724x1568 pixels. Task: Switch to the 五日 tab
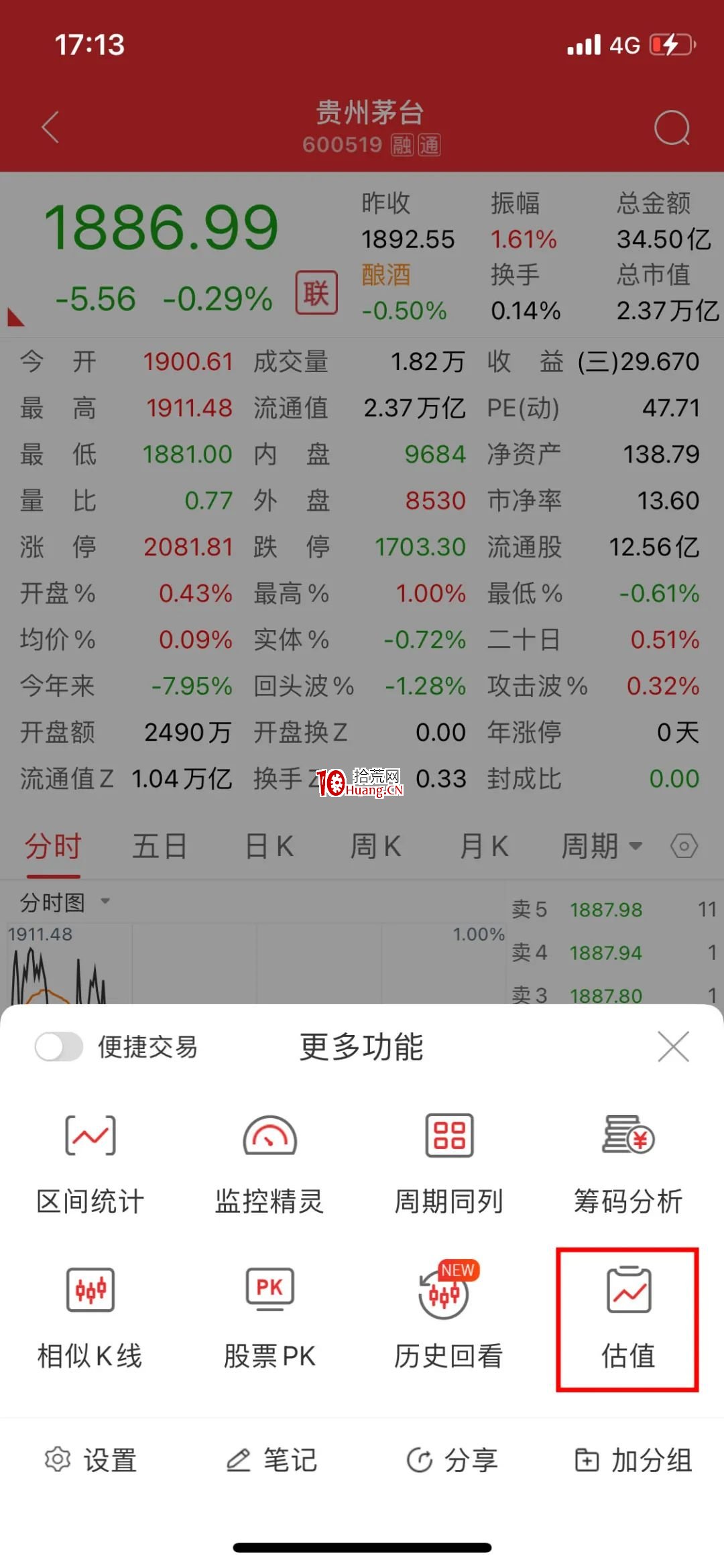[160, 846]
